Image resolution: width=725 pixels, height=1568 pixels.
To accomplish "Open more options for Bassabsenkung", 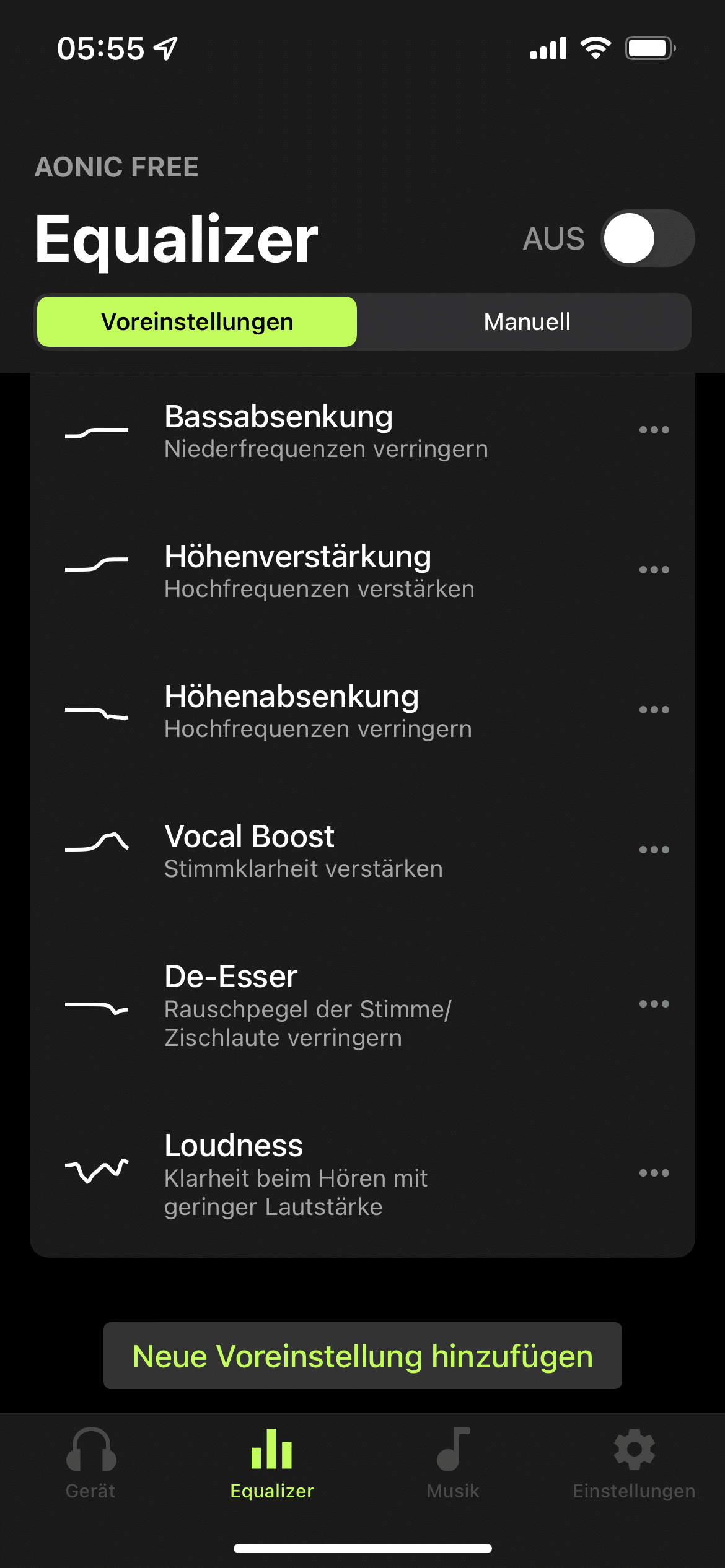I will (x=654, y=430).
